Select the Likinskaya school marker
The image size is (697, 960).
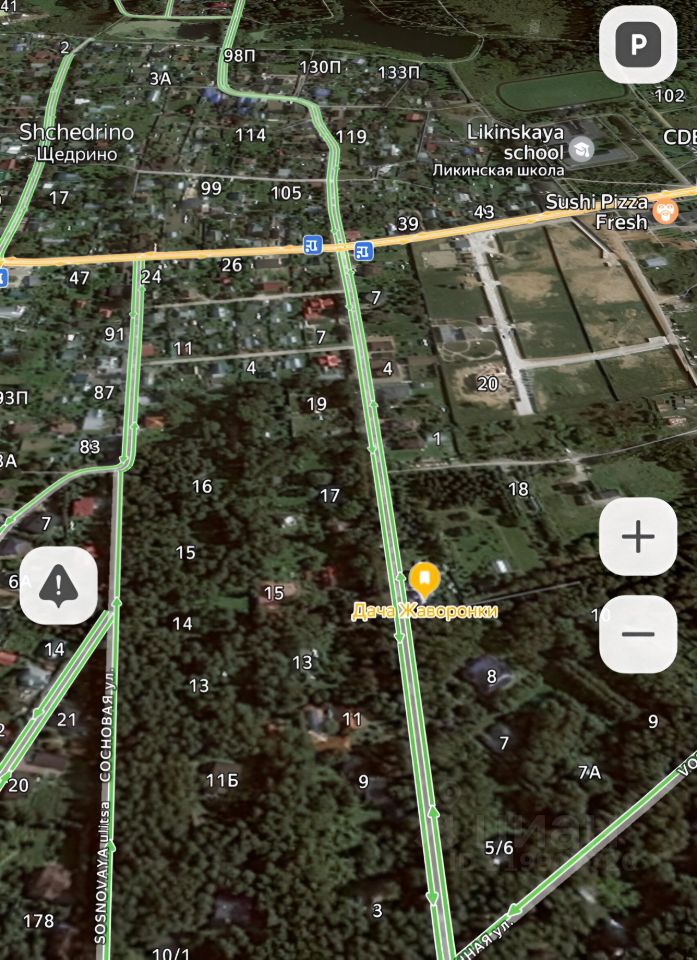[x=581, y=151]
